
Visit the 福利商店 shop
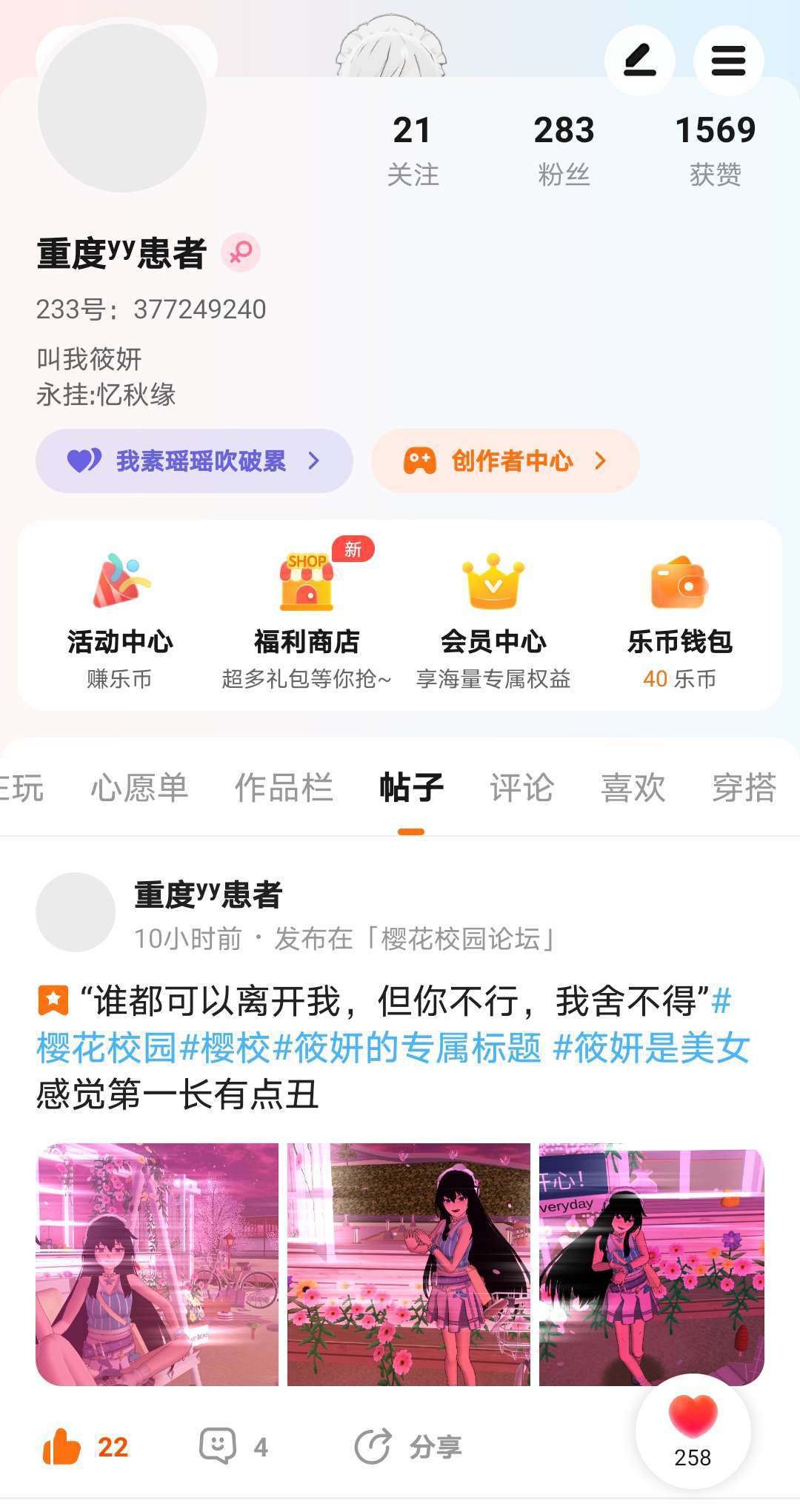pos(307,620)
